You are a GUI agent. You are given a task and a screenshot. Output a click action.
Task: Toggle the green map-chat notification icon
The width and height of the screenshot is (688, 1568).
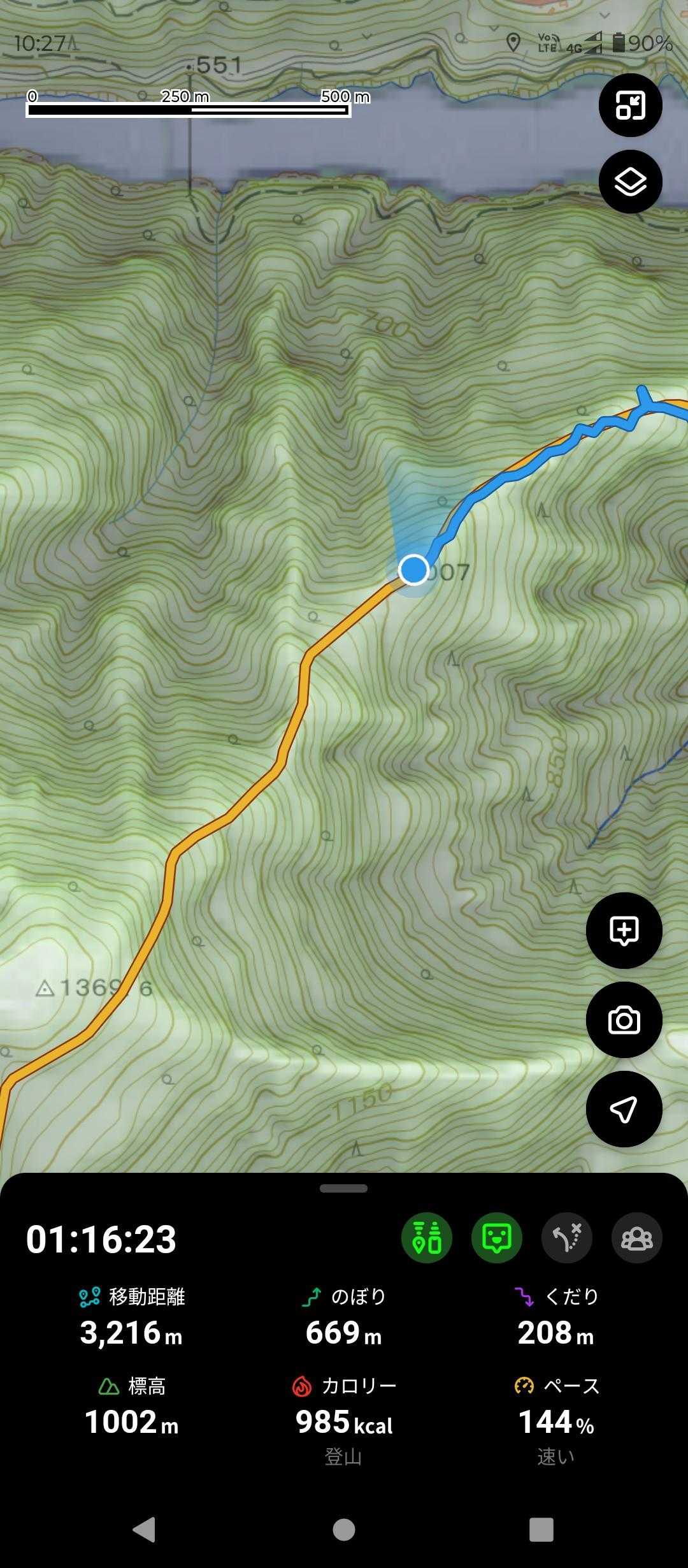[497, 1238]
